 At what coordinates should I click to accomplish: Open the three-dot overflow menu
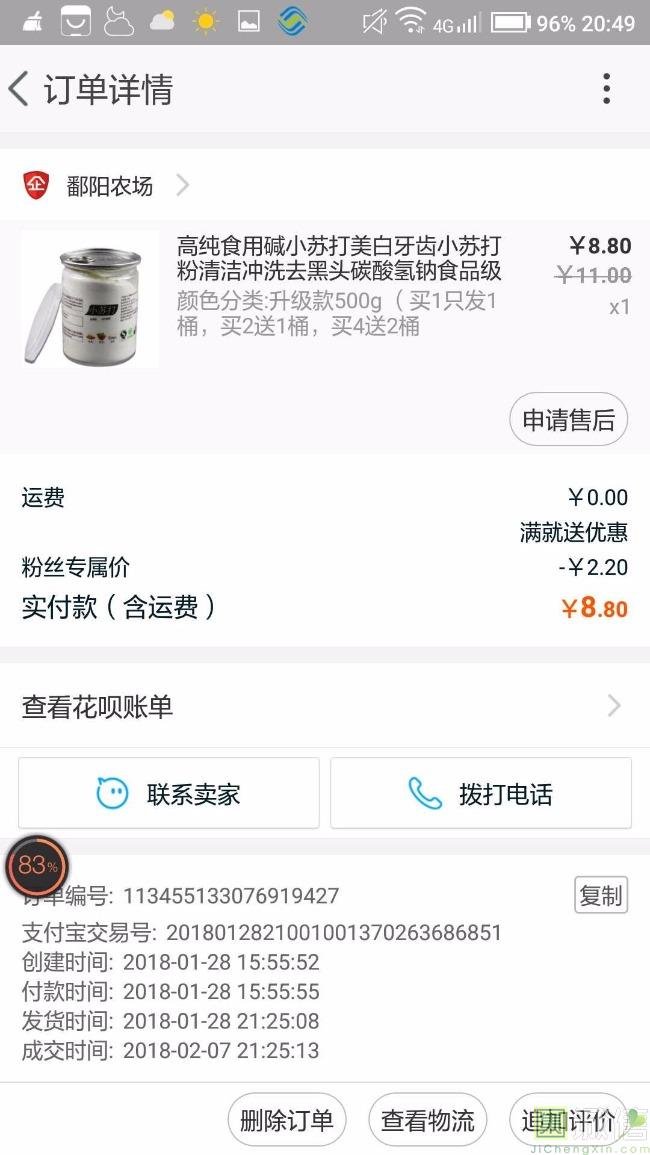click(x=606, y=90)
